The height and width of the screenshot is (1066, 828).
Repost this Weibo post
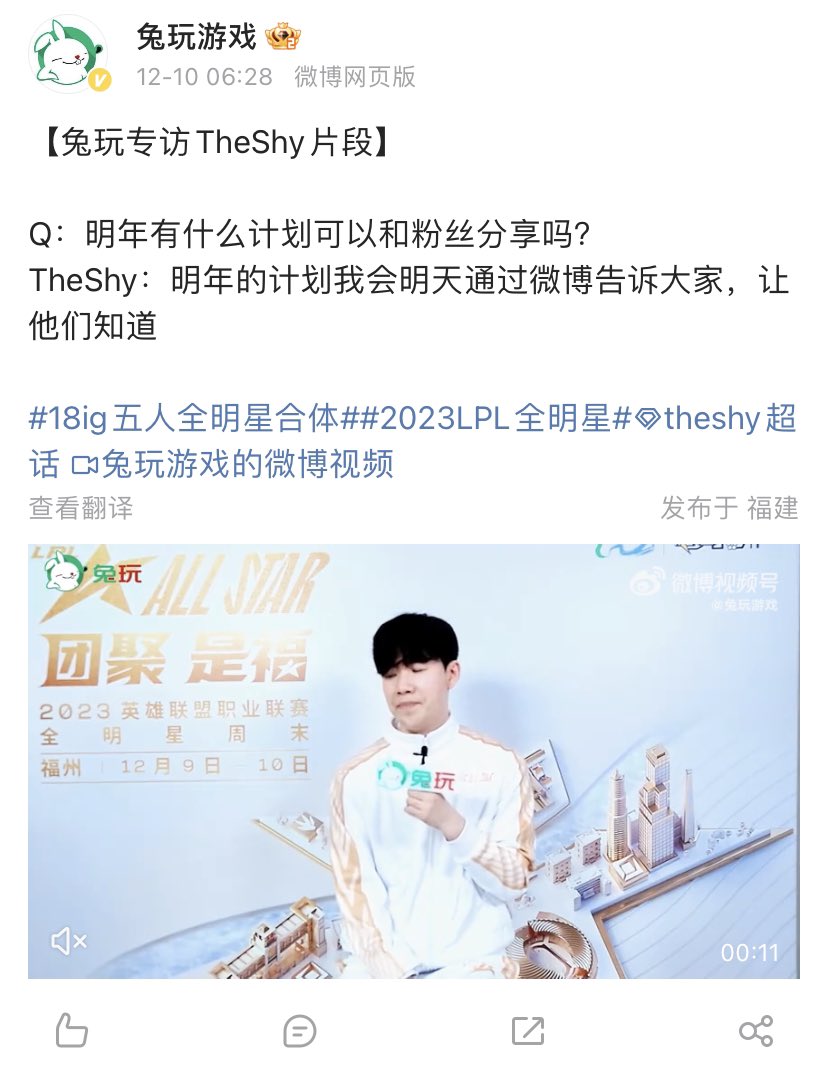pyautogui.click(x=527, y=1030)
